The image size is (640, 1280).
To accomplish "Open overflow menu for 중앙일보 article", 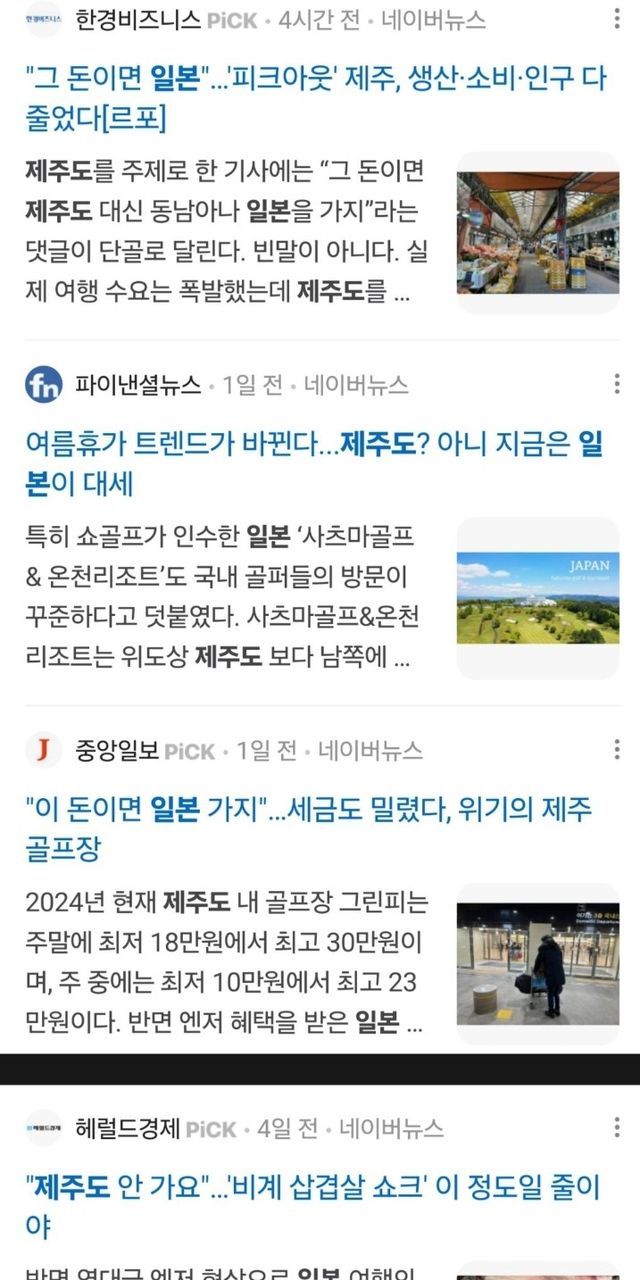I will click(617, 750).
